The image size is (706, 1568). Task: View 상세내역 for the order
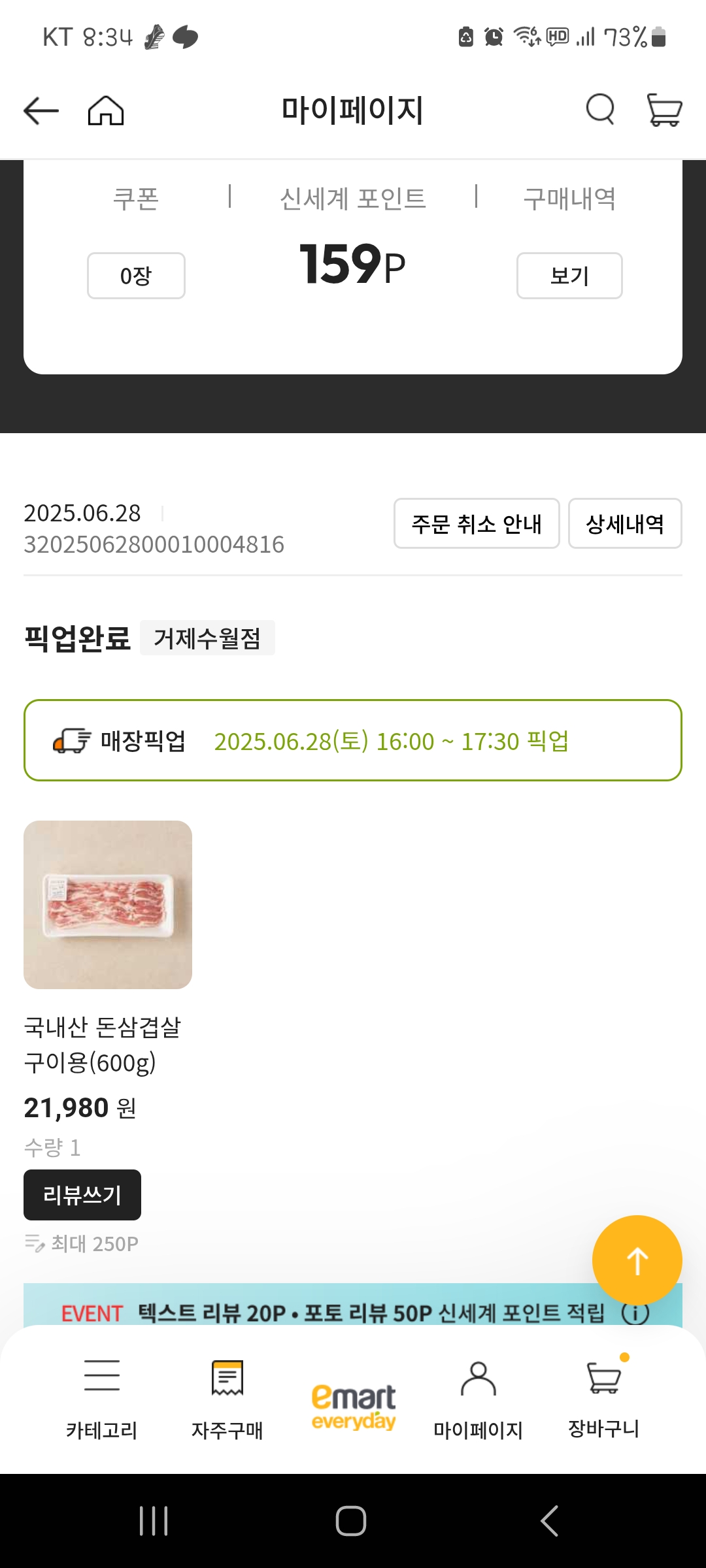coord(624,523)
